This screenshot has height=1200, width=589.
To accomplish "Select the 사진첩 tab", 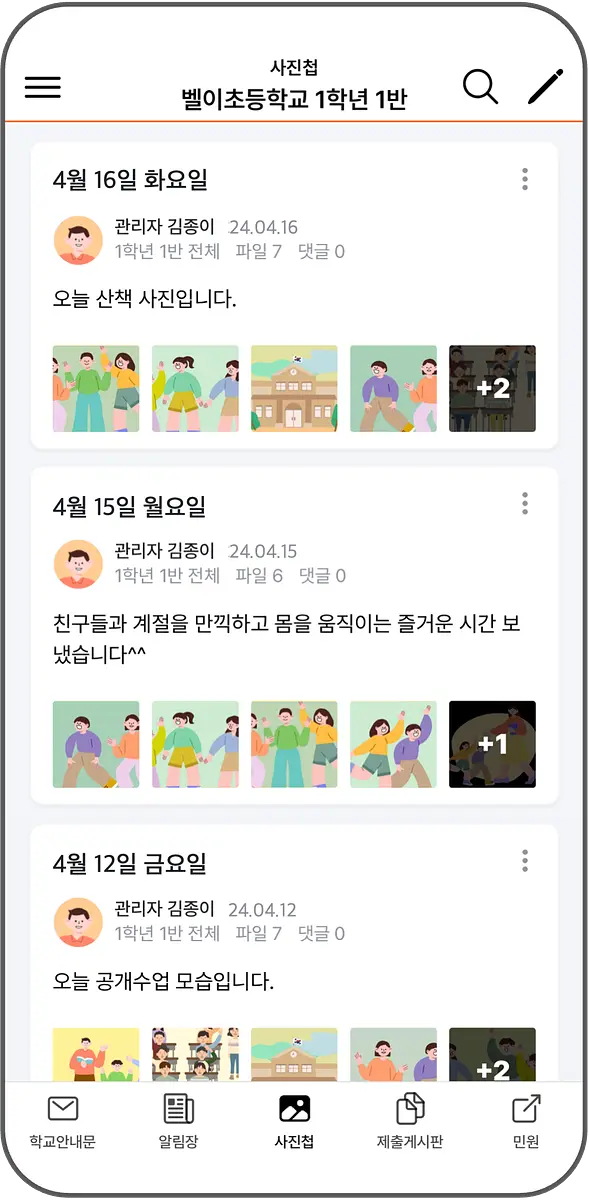I will click(x=294, y=1122).
